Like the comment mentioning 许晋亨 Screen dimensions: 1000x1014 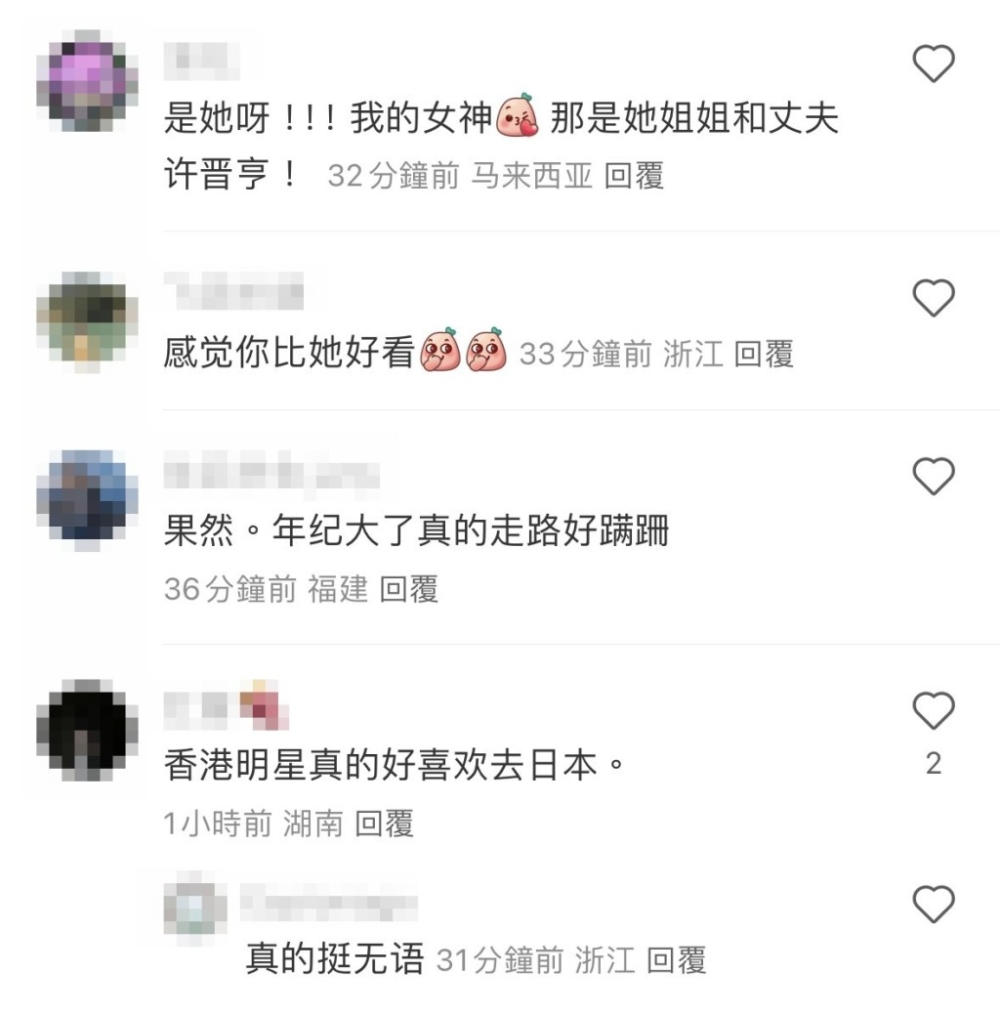934,64
